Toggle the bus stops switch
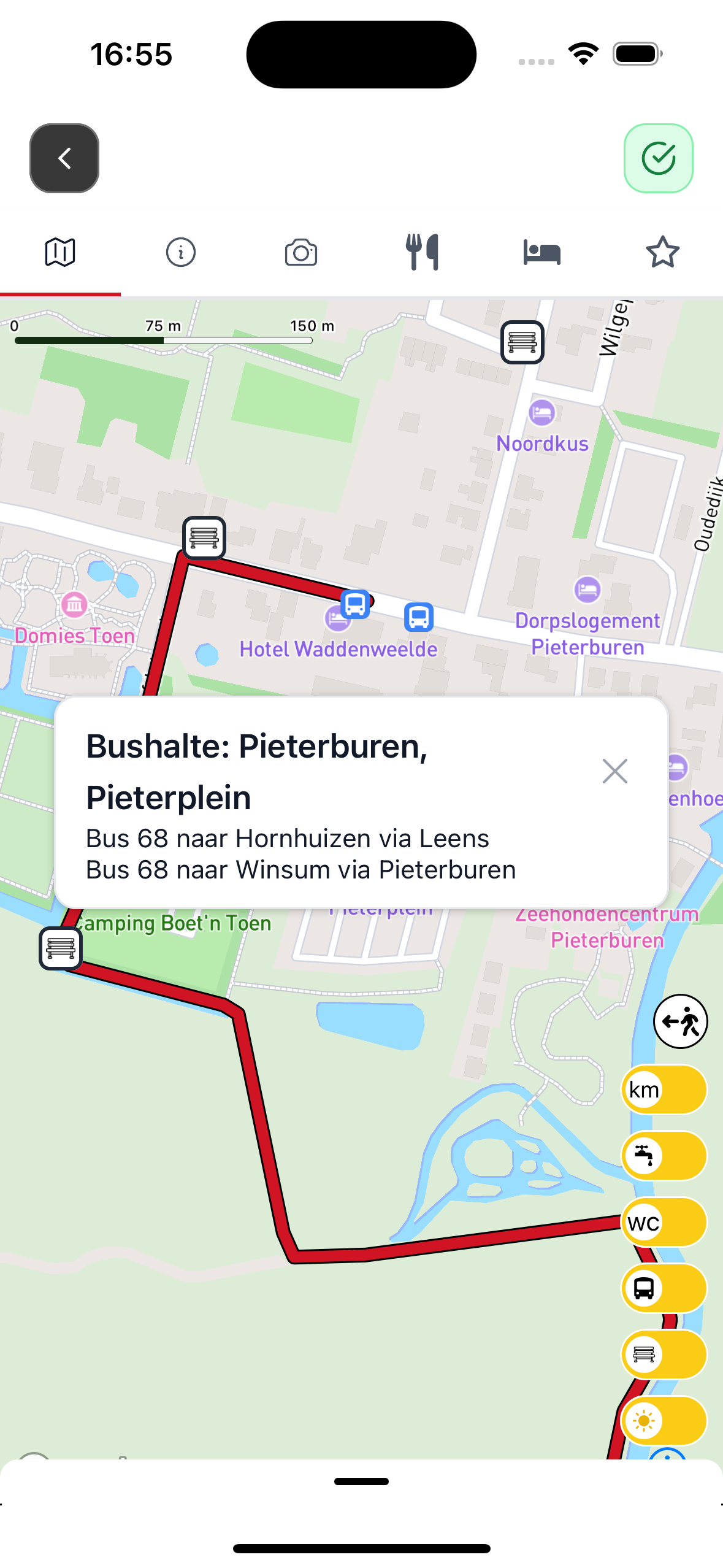 pyautogui.click(x=664, y=1288)
